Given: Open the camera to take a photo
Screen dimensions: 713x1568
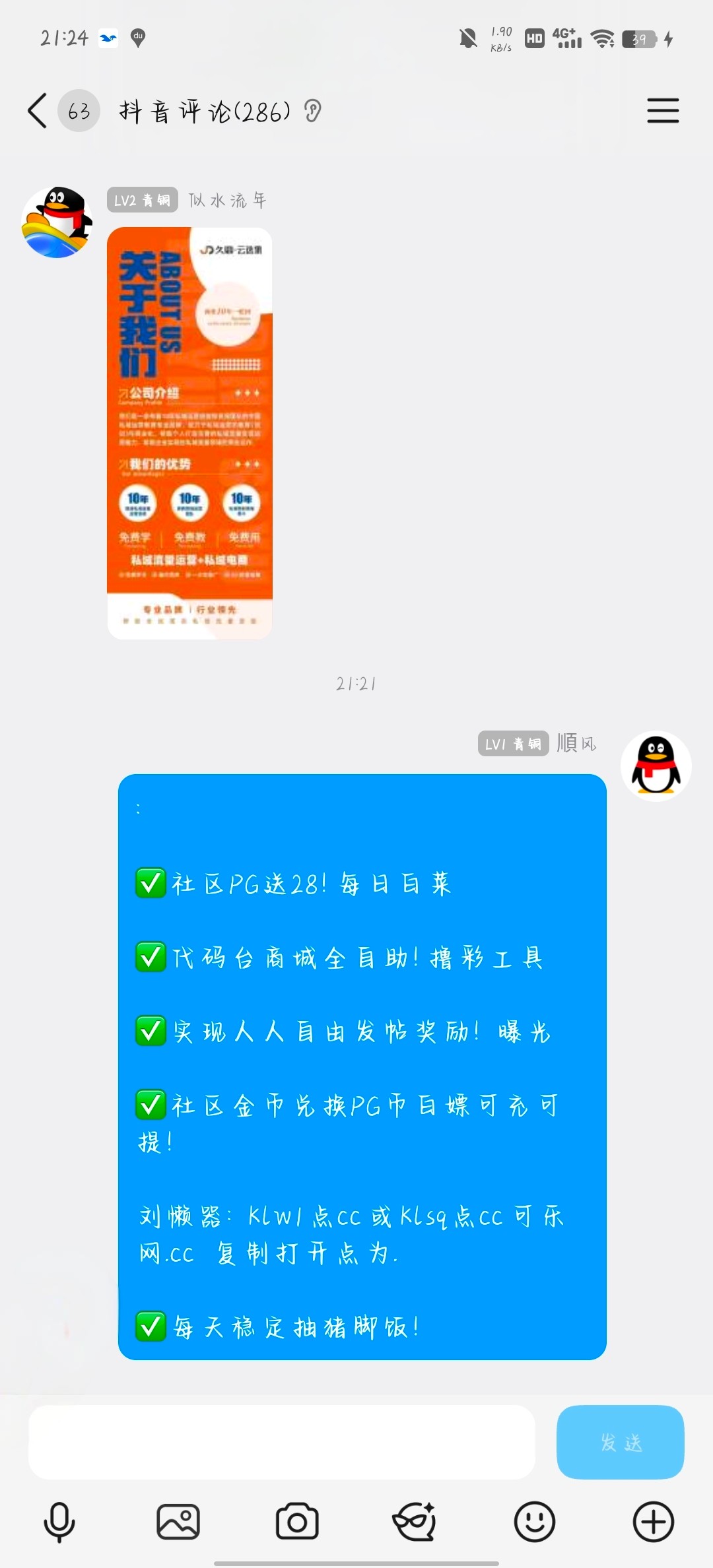Looking at the screenshot, I should coord(297,1522).
